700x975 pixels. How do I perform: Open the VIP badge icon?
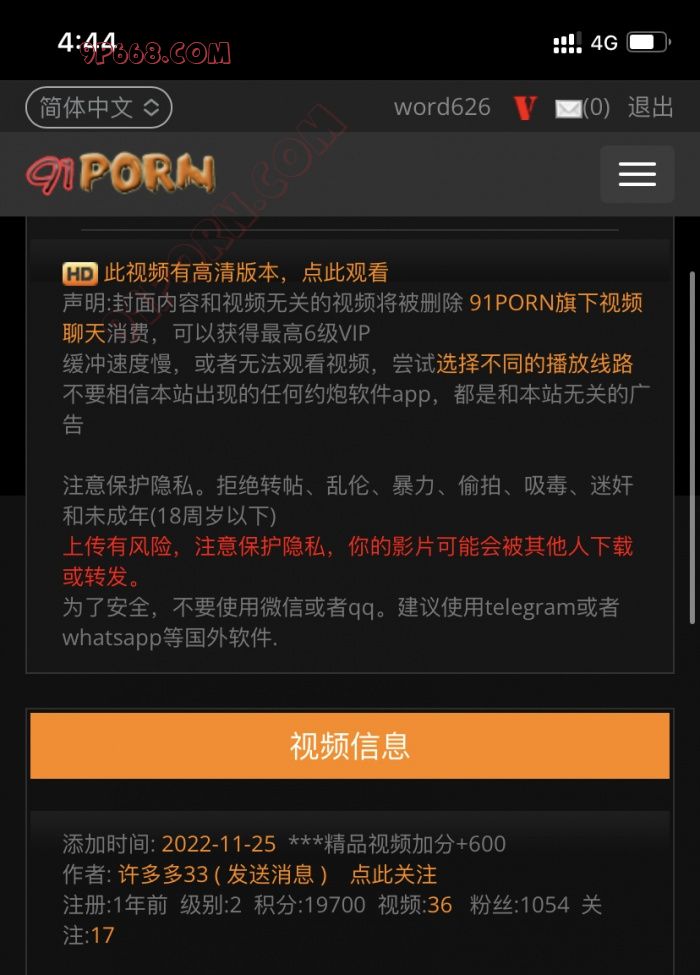(525, 108)
